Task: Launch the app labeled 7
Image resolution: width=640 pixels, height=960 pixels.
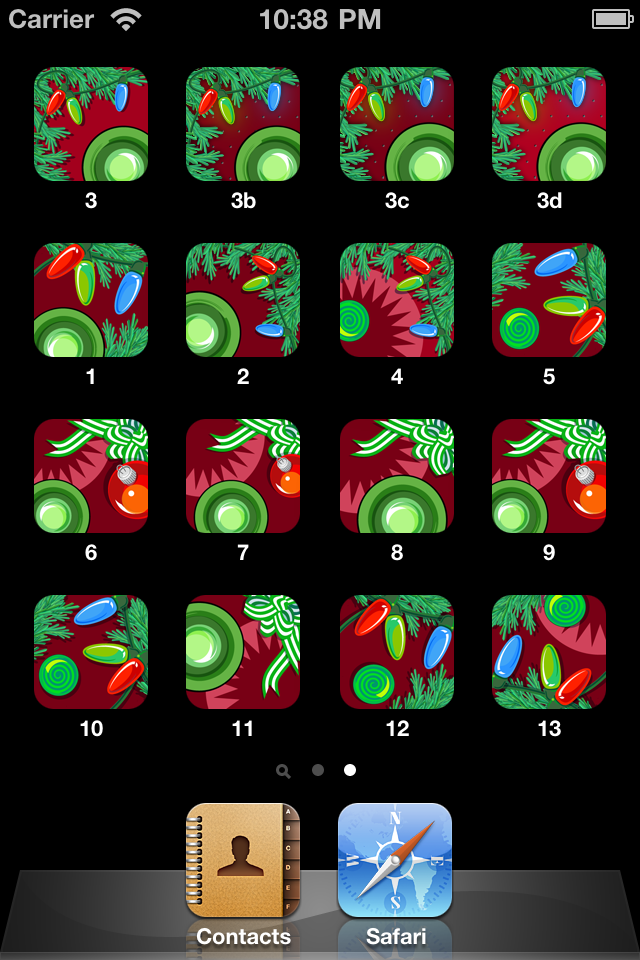Action: tap(243, 476)
